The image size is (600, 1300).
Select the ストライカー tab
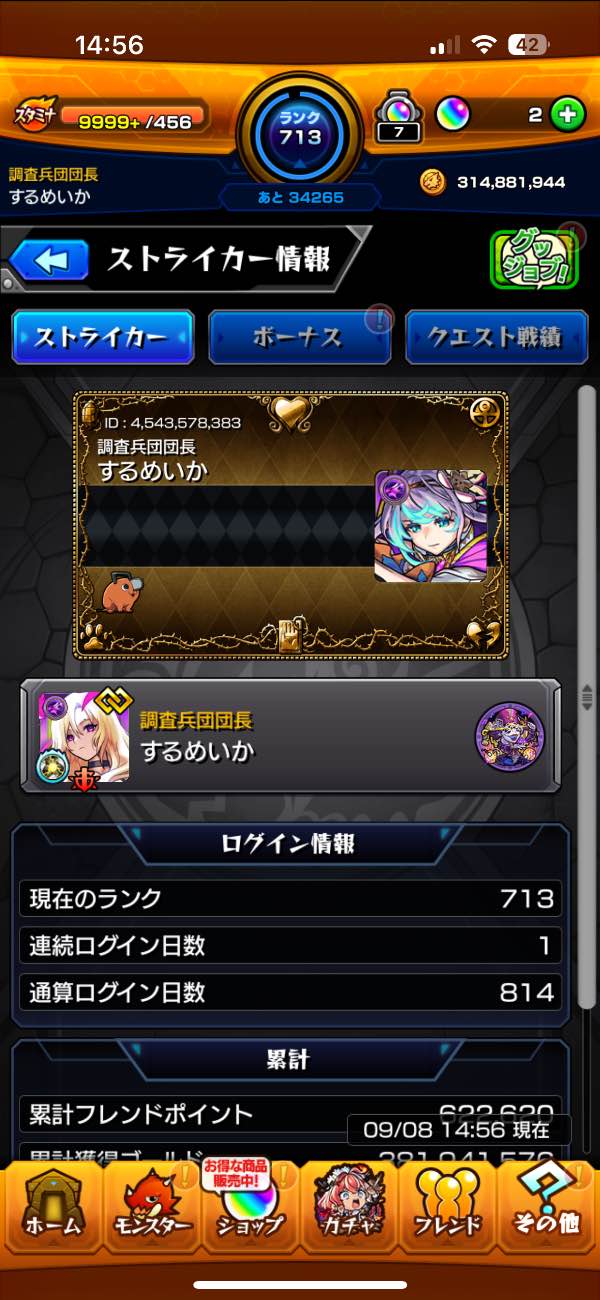[102, 336]
